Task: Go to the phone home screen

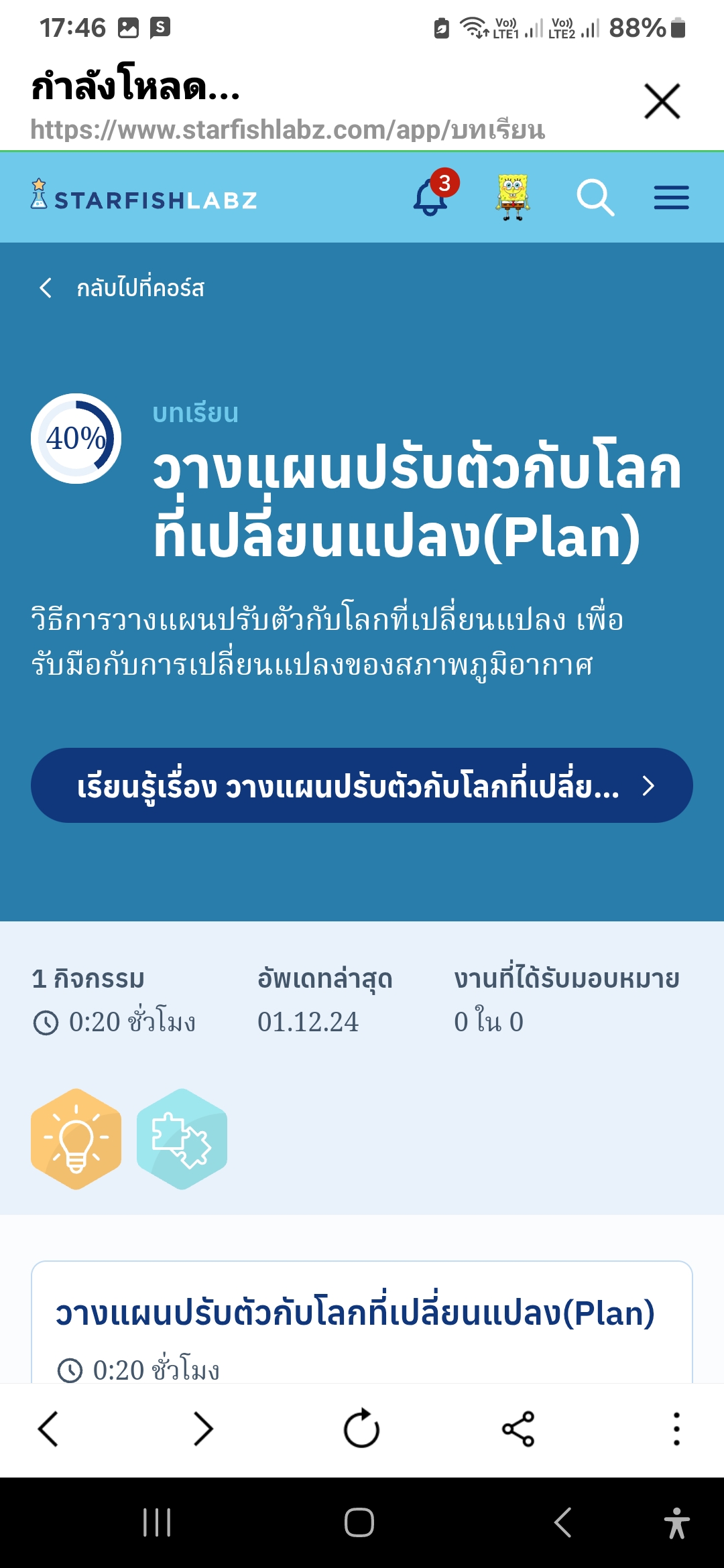Action: click(x=359, y=1522)
